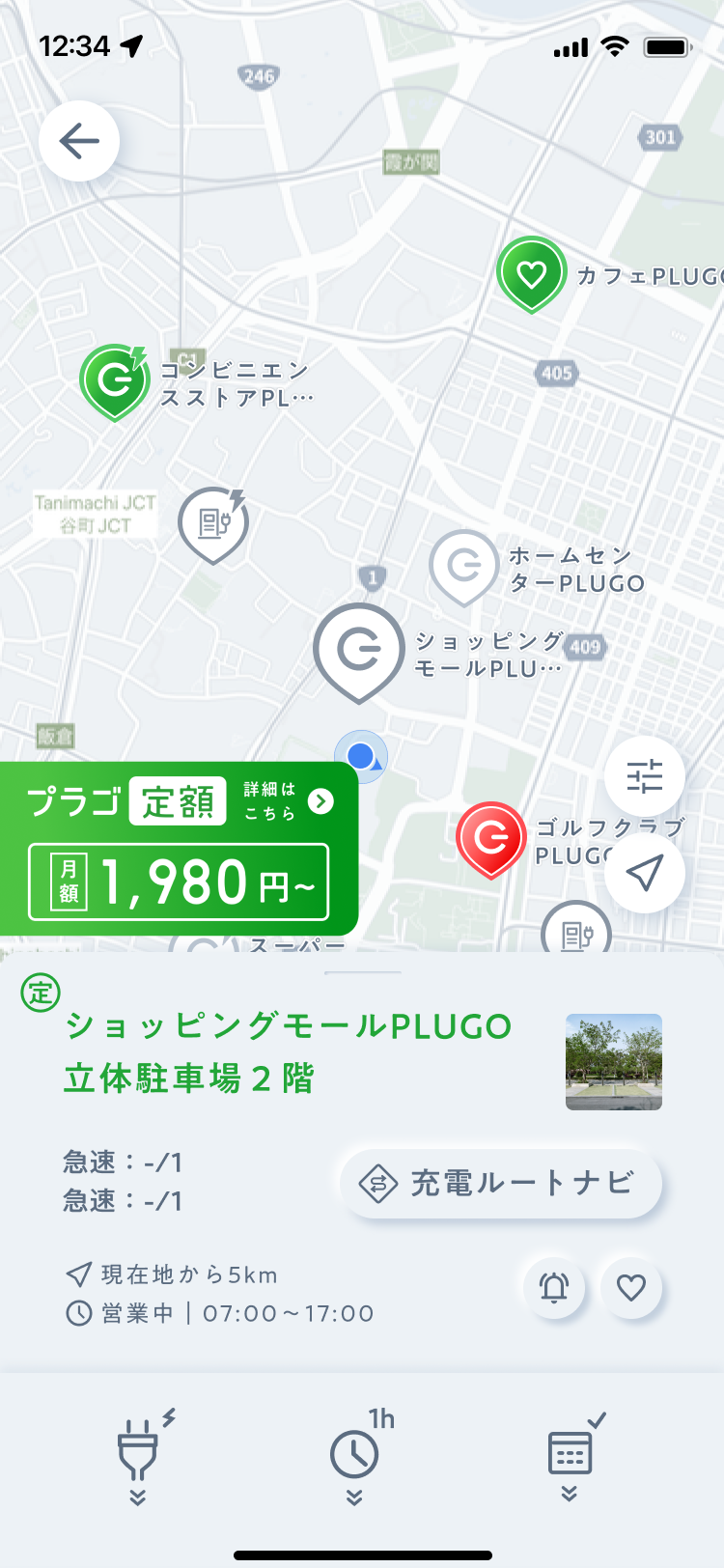Start 充電ルートナビ navigation
This screenshot has width=724, height=1568.
pyautogui.click(x=500, y=1183)
